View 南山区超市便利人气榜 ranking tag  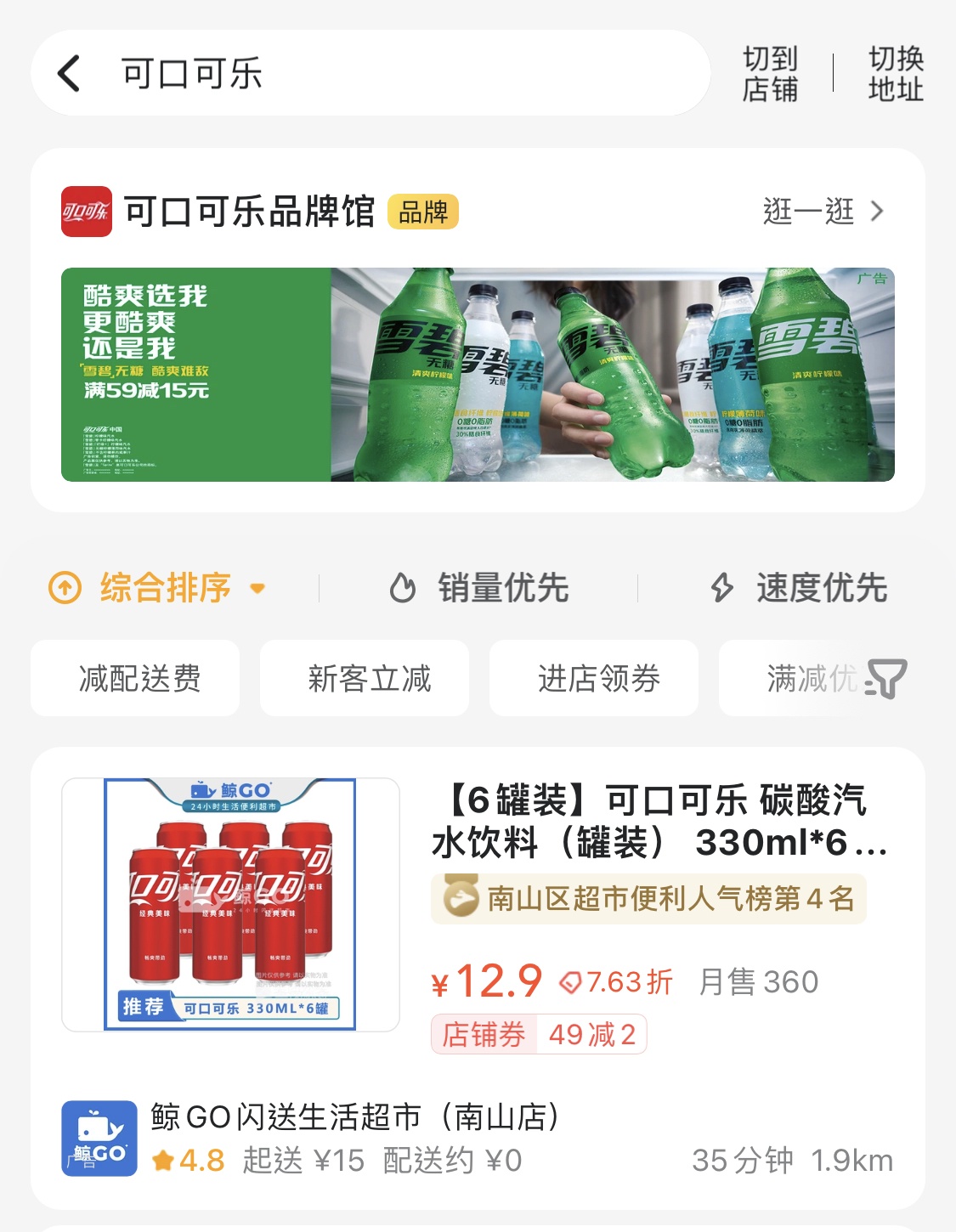(x=649, y=899)
